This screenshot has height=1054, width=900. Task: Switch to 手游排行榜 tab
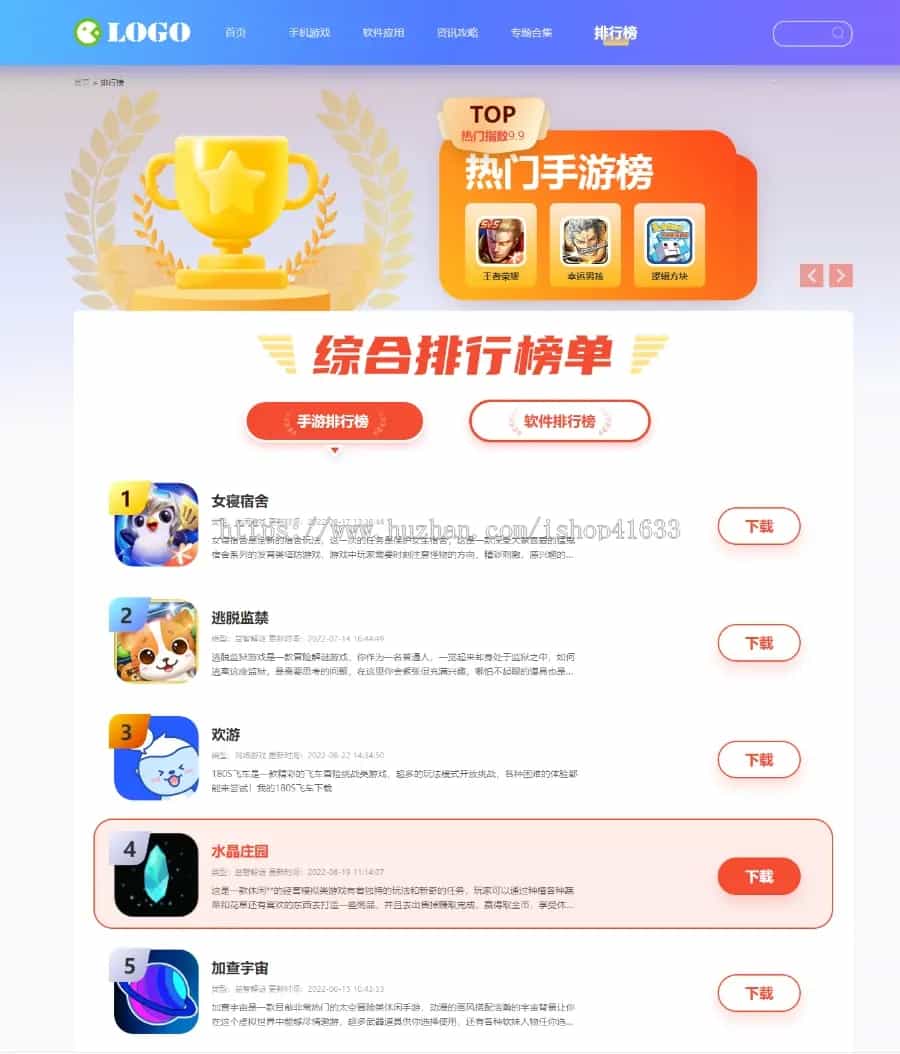point(334,422)
